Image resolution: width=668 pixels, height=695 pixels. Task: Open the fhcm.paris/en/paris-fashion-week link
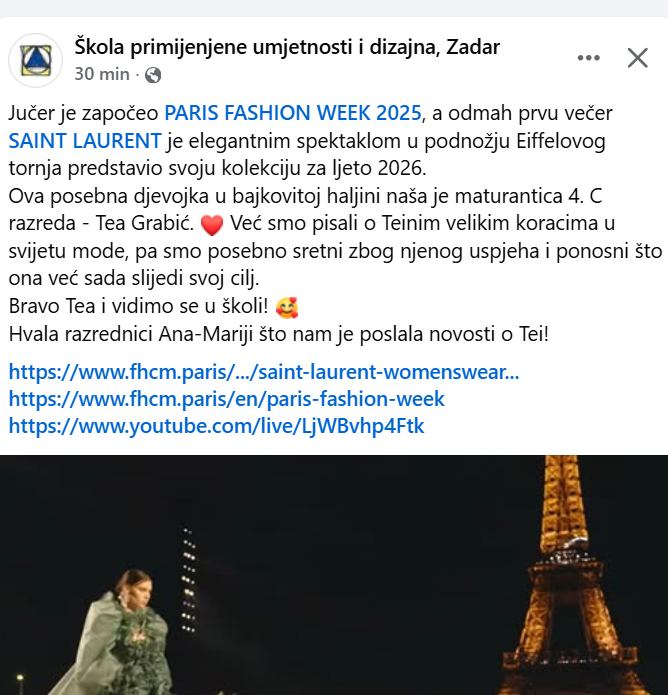[226, 399]
